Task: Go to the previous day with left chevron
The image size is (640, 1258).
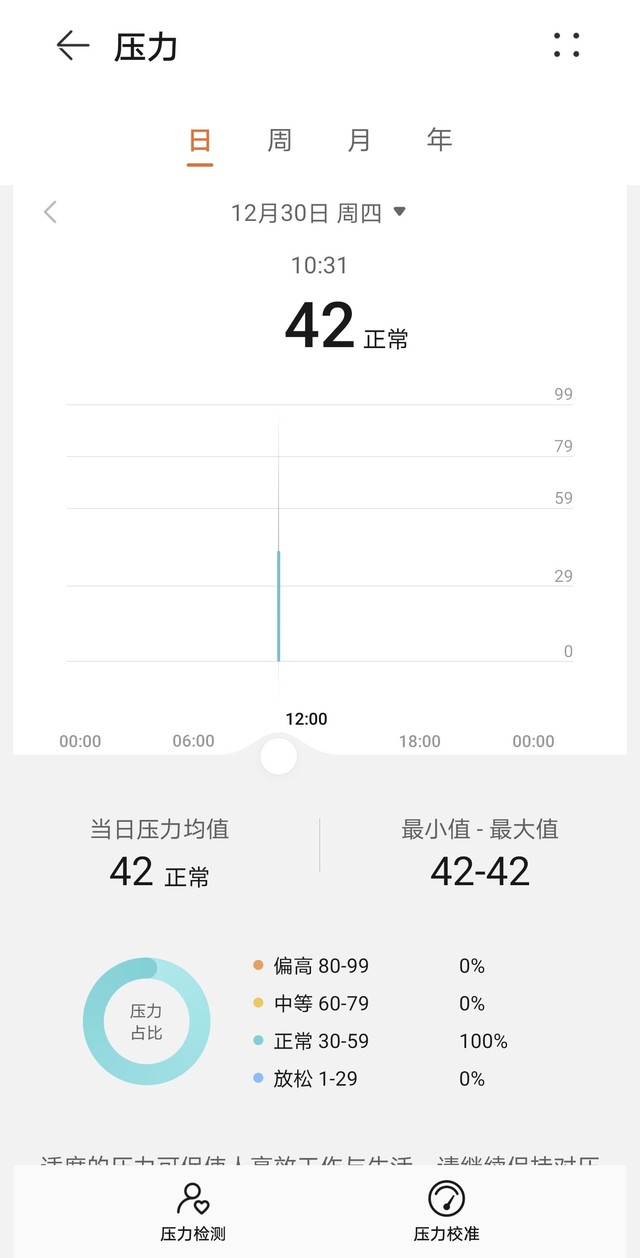Action: click(50, 212)
